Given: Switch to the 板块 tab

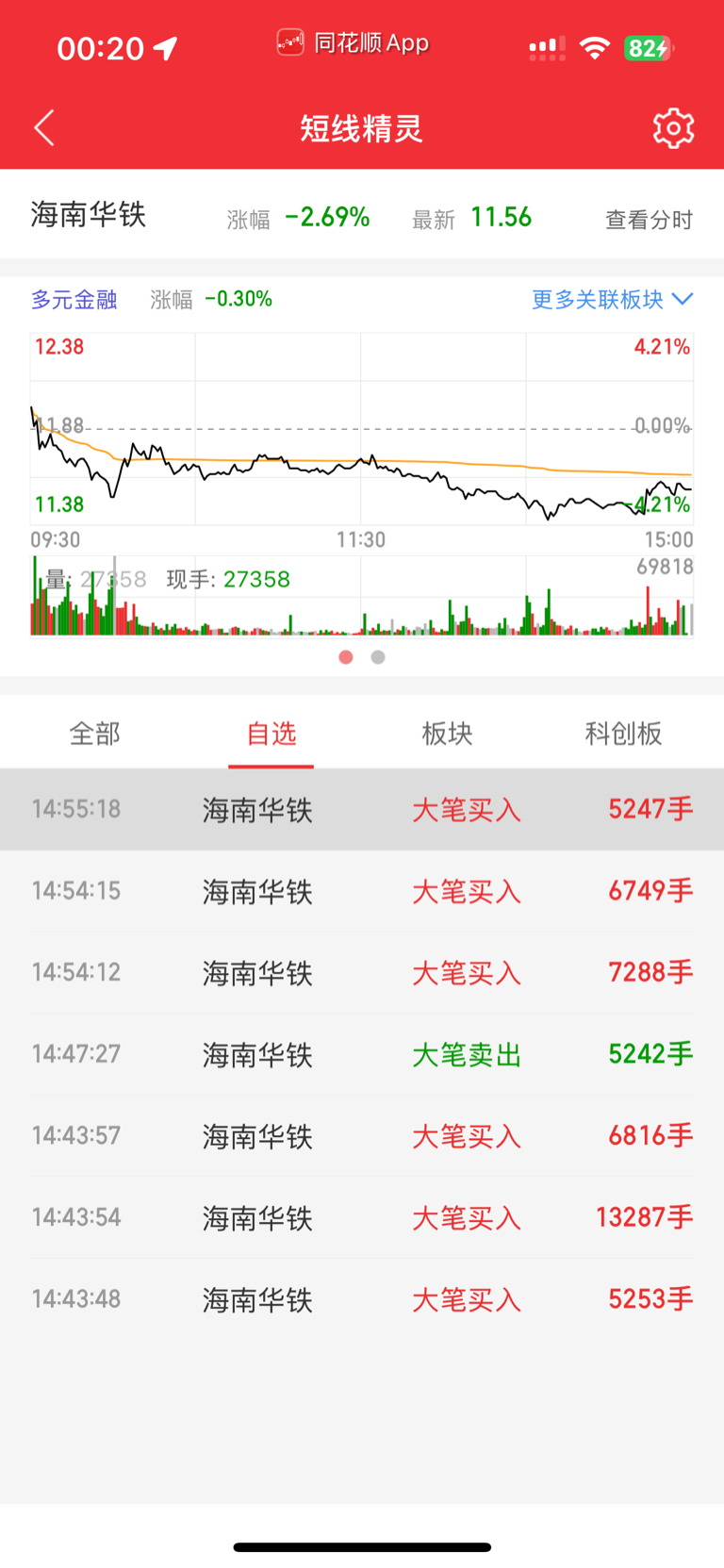Looking at the screenshot, I should coord(447,734).
